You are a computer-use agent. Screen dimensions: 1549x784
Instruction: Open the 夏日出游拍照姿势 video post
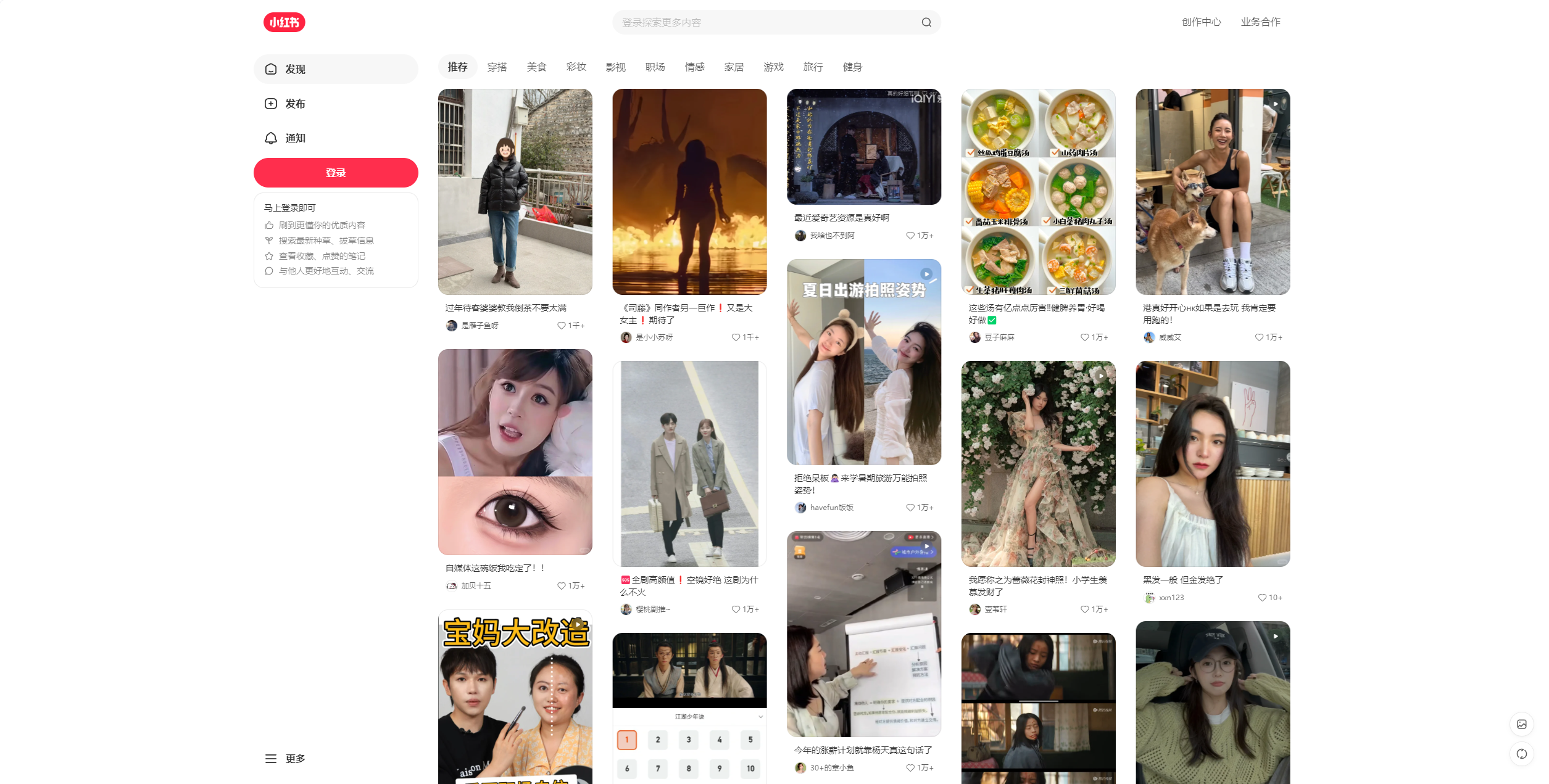863,361
